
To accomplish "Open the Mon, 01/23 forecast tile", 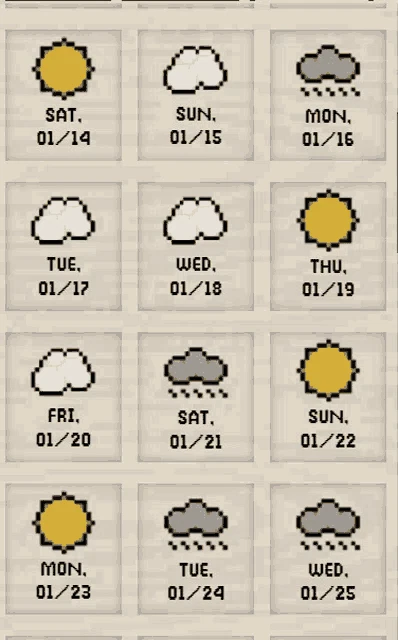I will coord(64,549).
